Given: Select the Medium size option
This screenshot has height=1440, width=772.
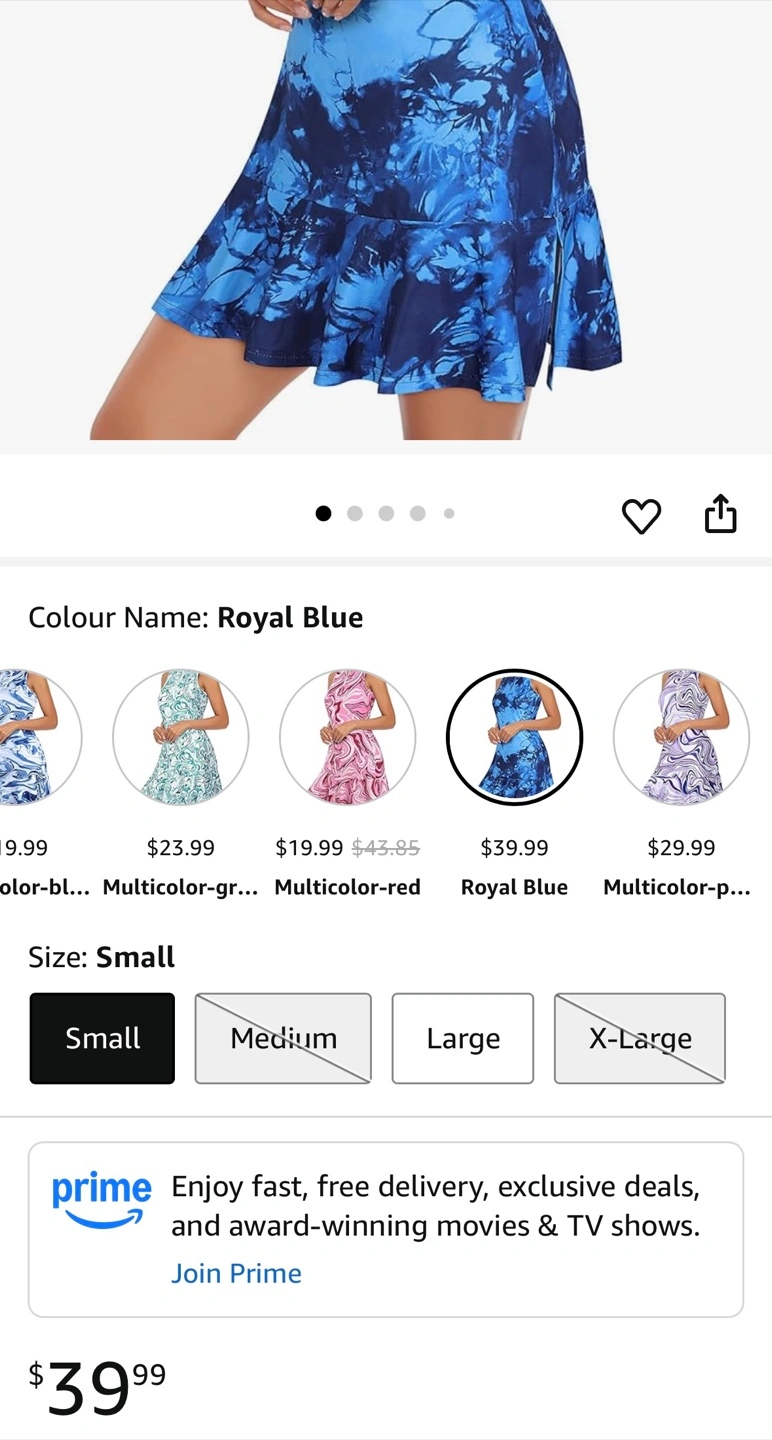Looking at the screenshot, I should click(x=283, y=1038).
